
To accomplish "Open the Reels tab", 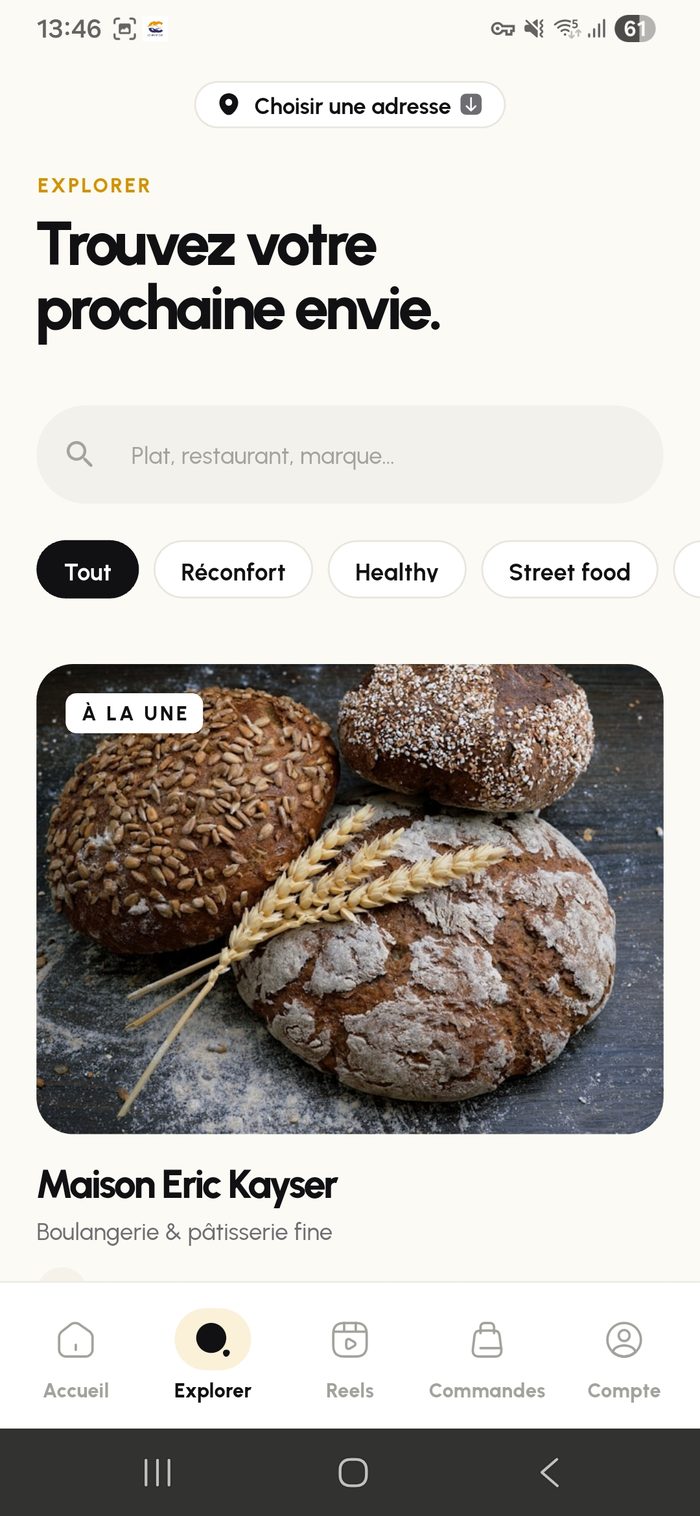I will (350, 1356).
